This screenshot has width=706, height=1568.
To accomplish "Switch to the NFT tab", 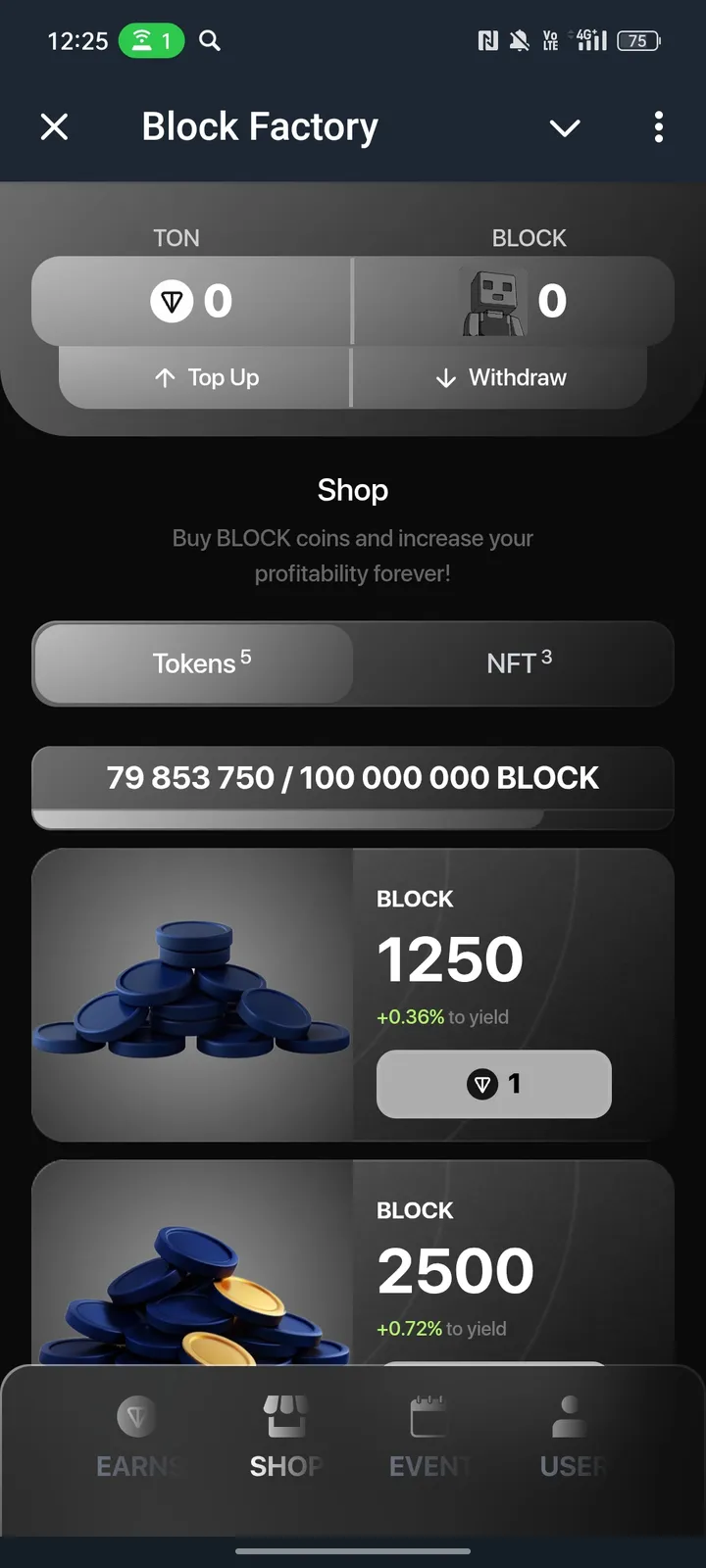I will pyautogui.click(x=518, y=663).
